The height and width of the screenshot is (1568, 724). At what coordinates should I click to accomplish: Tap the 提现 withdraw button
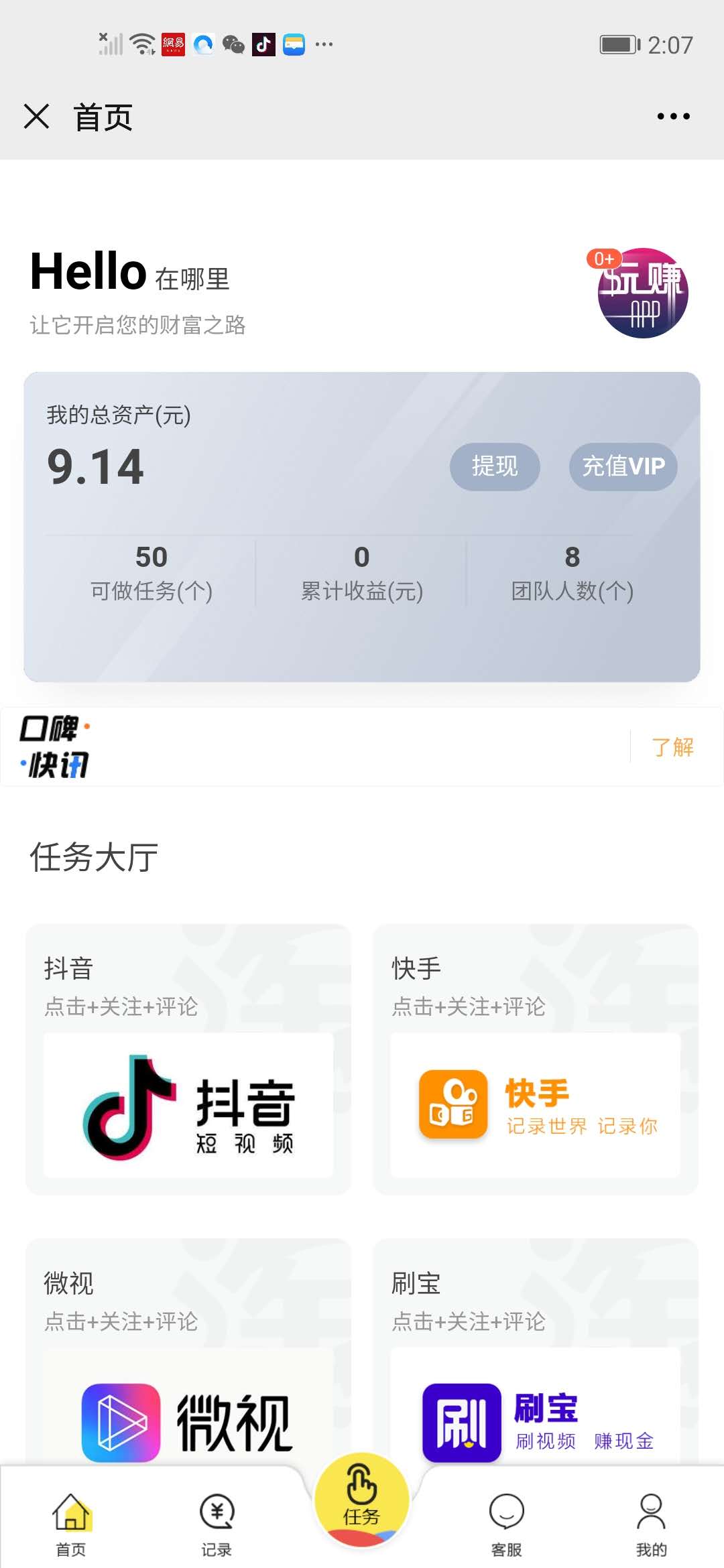(495, 466)
